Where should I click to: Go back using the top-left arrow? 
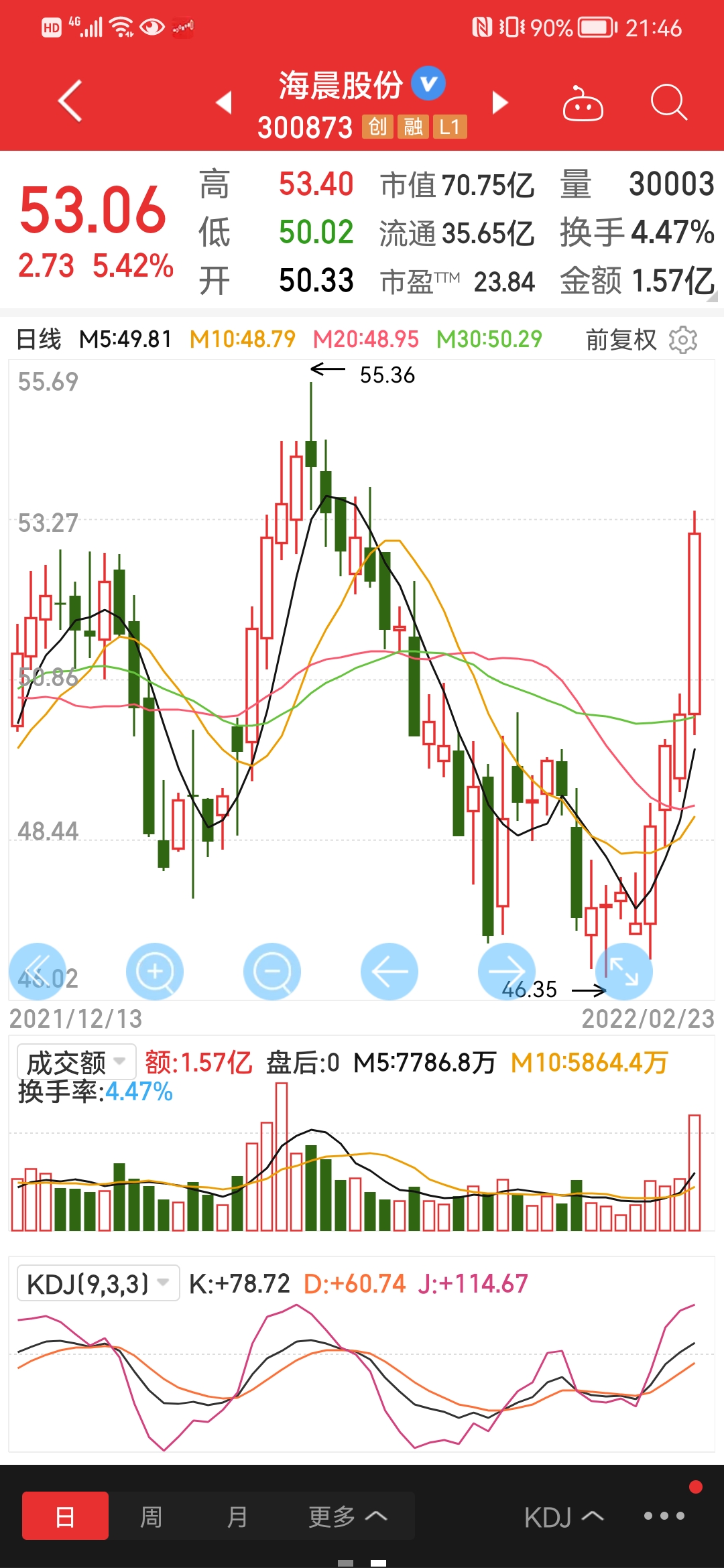click(x=70, y=101)
